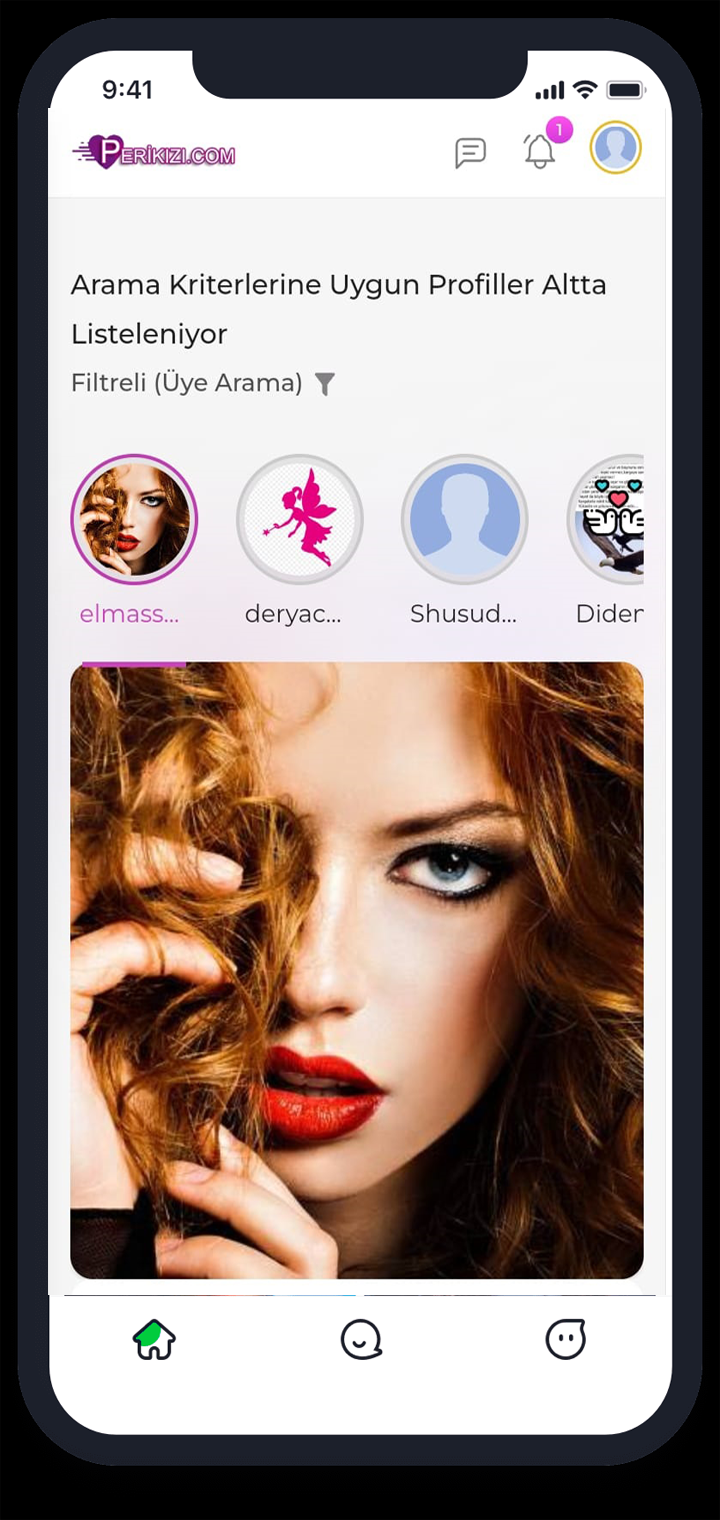The image size is (720, 1520).
Task: Open my profile avatar at top right
Action: (615, 148)
